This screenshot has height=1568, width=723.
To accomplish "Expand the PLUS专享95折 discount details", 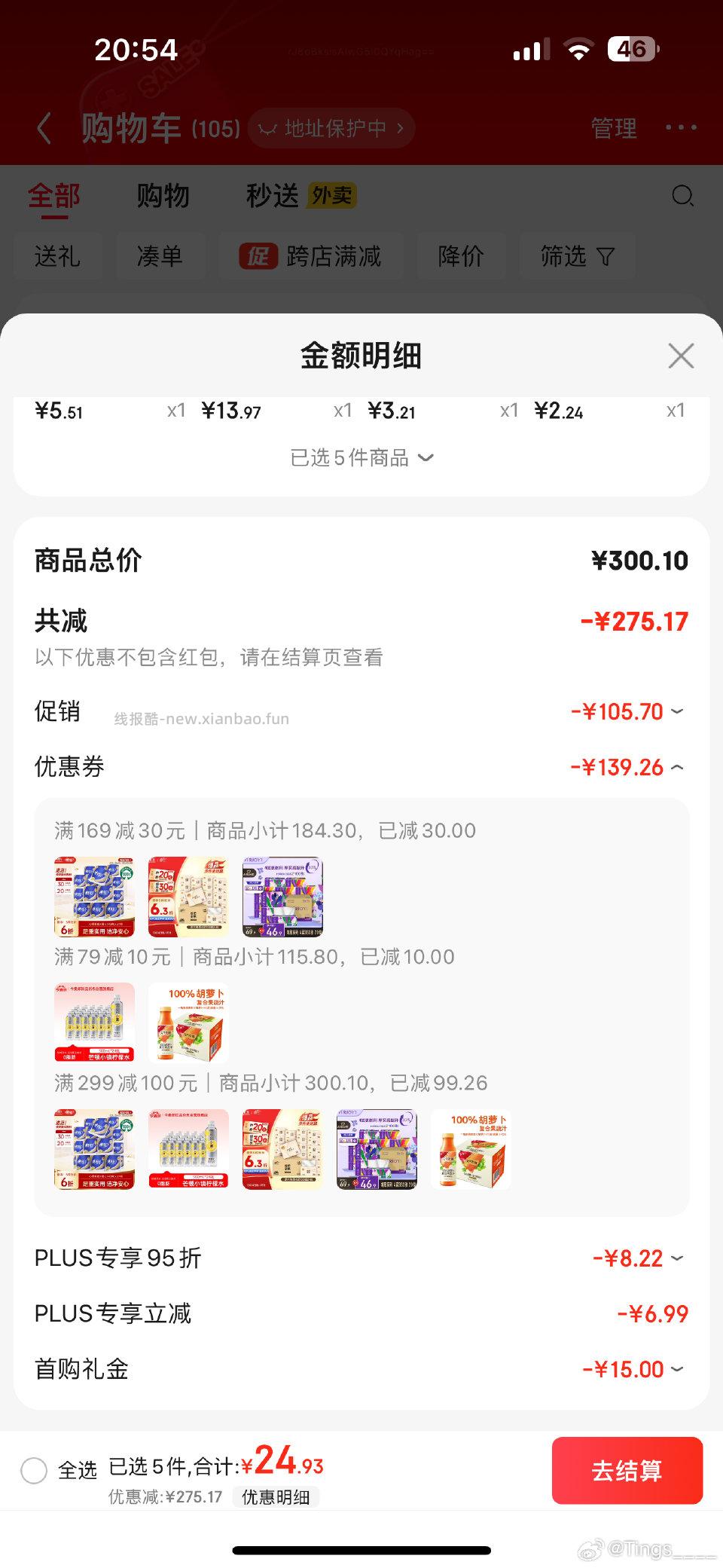I will point(674,1258).
